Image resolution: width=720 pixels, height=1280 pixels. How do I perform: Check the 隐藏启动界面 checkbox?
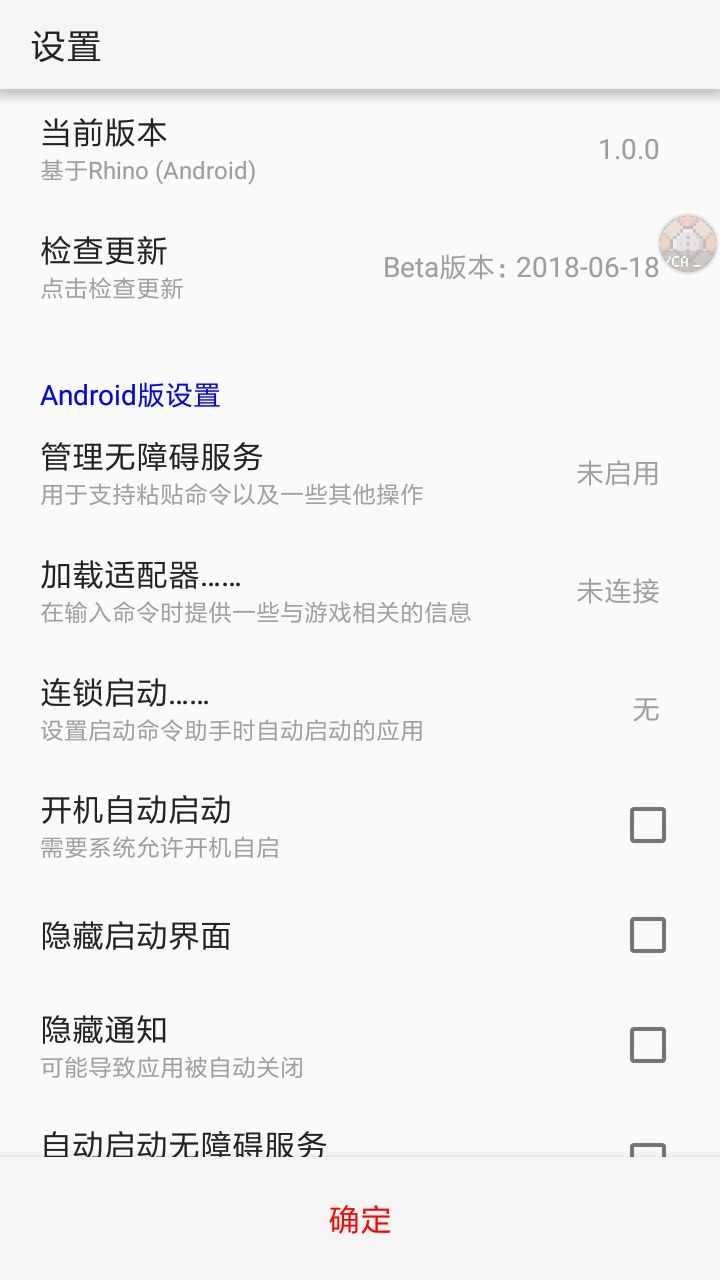(649, 934)
